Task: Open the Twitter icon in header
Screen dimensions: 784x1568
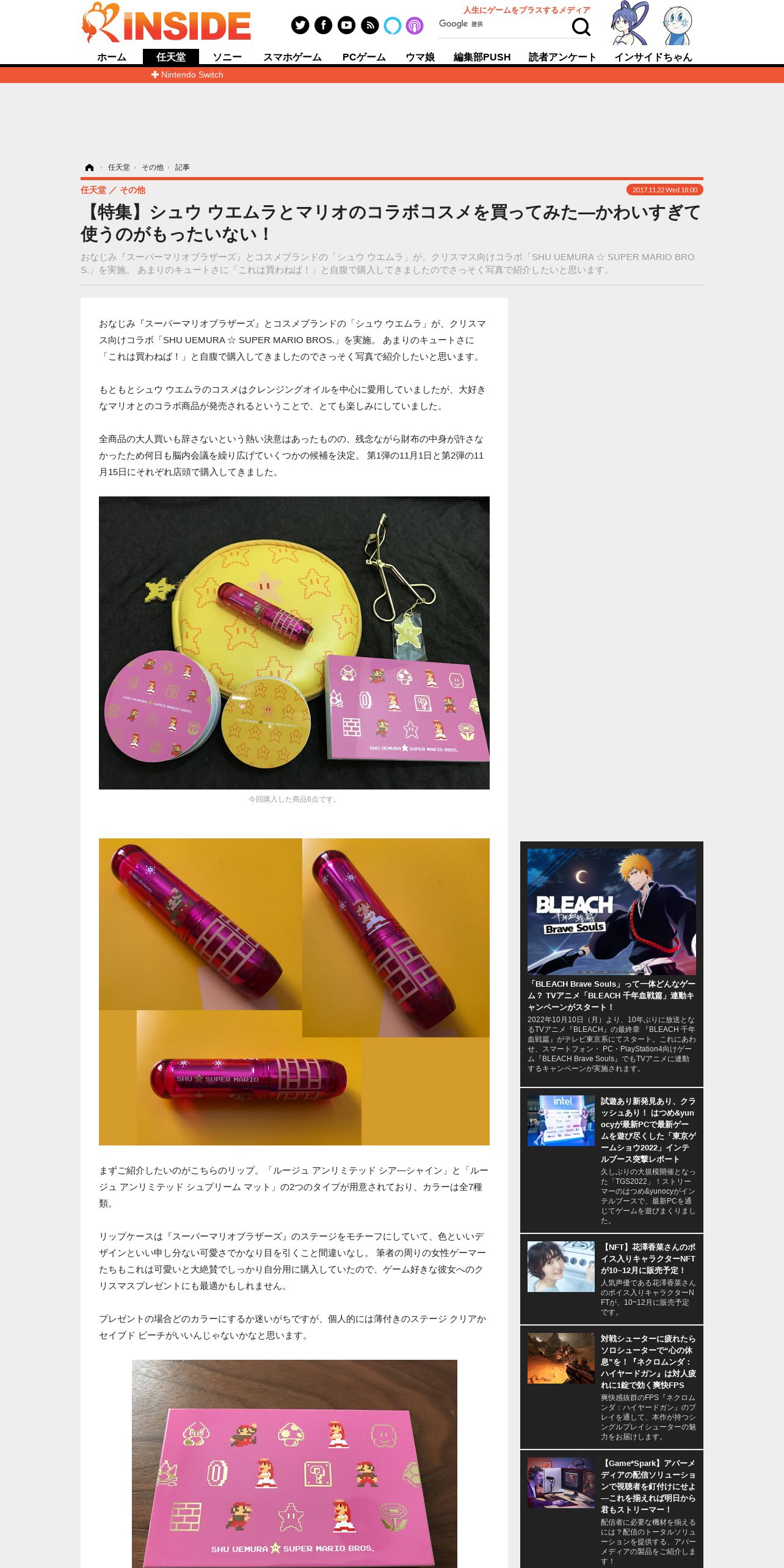Action: coord(300,25)
